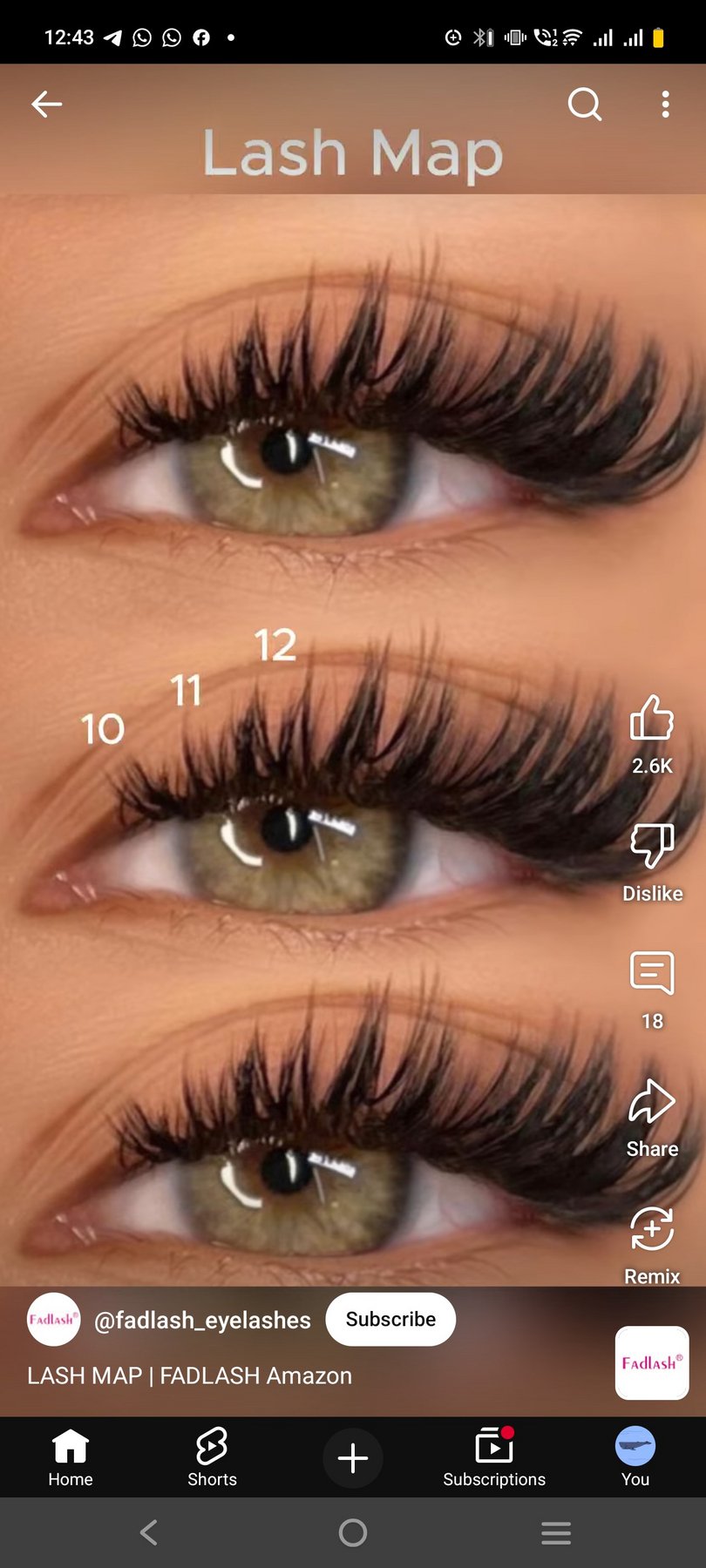
Task: Open the three-dot overflow menu
Action: click(665, 105)
